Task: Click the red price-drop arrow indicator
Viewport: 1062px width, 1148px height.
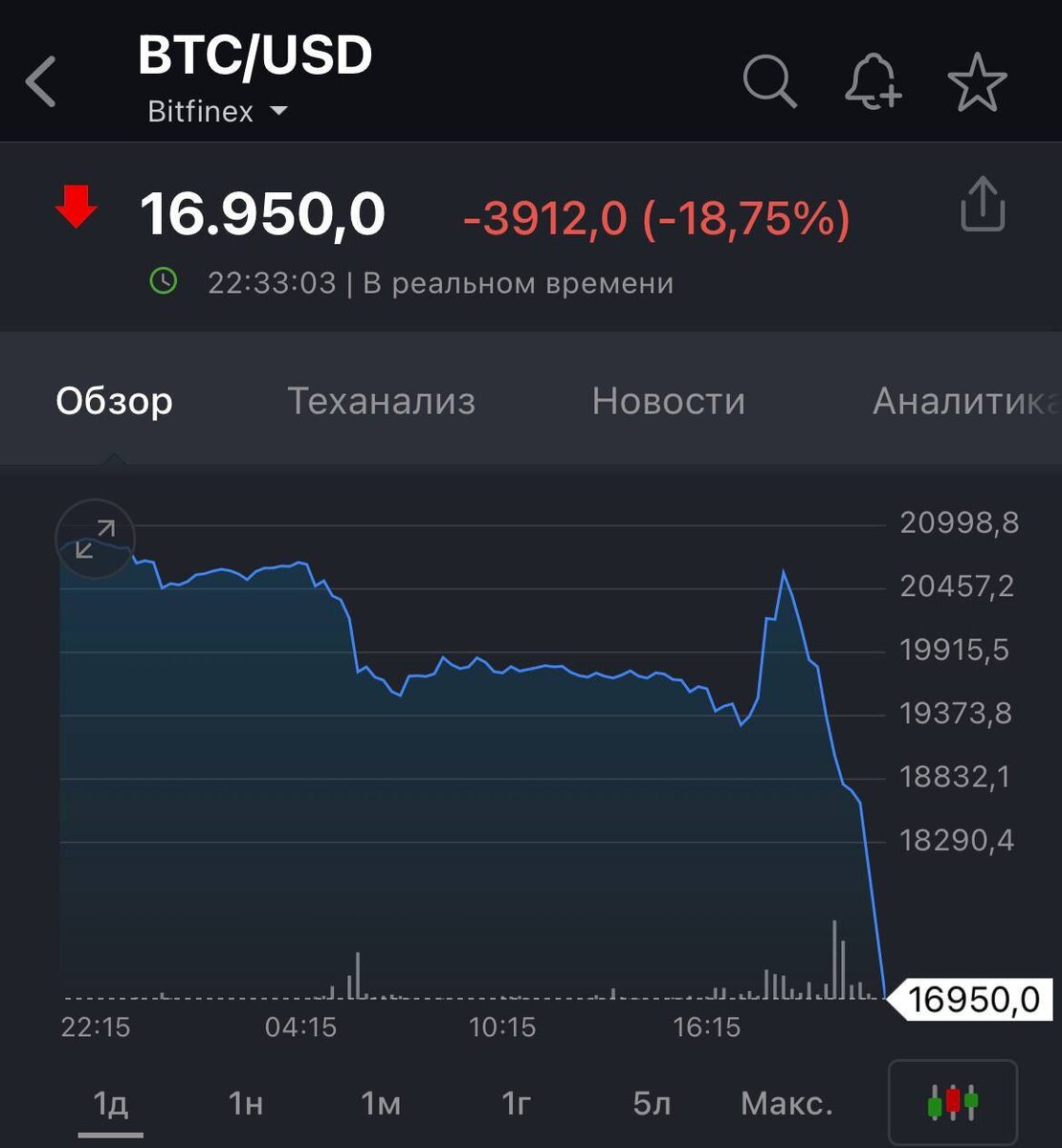Action: click(76, 209)
